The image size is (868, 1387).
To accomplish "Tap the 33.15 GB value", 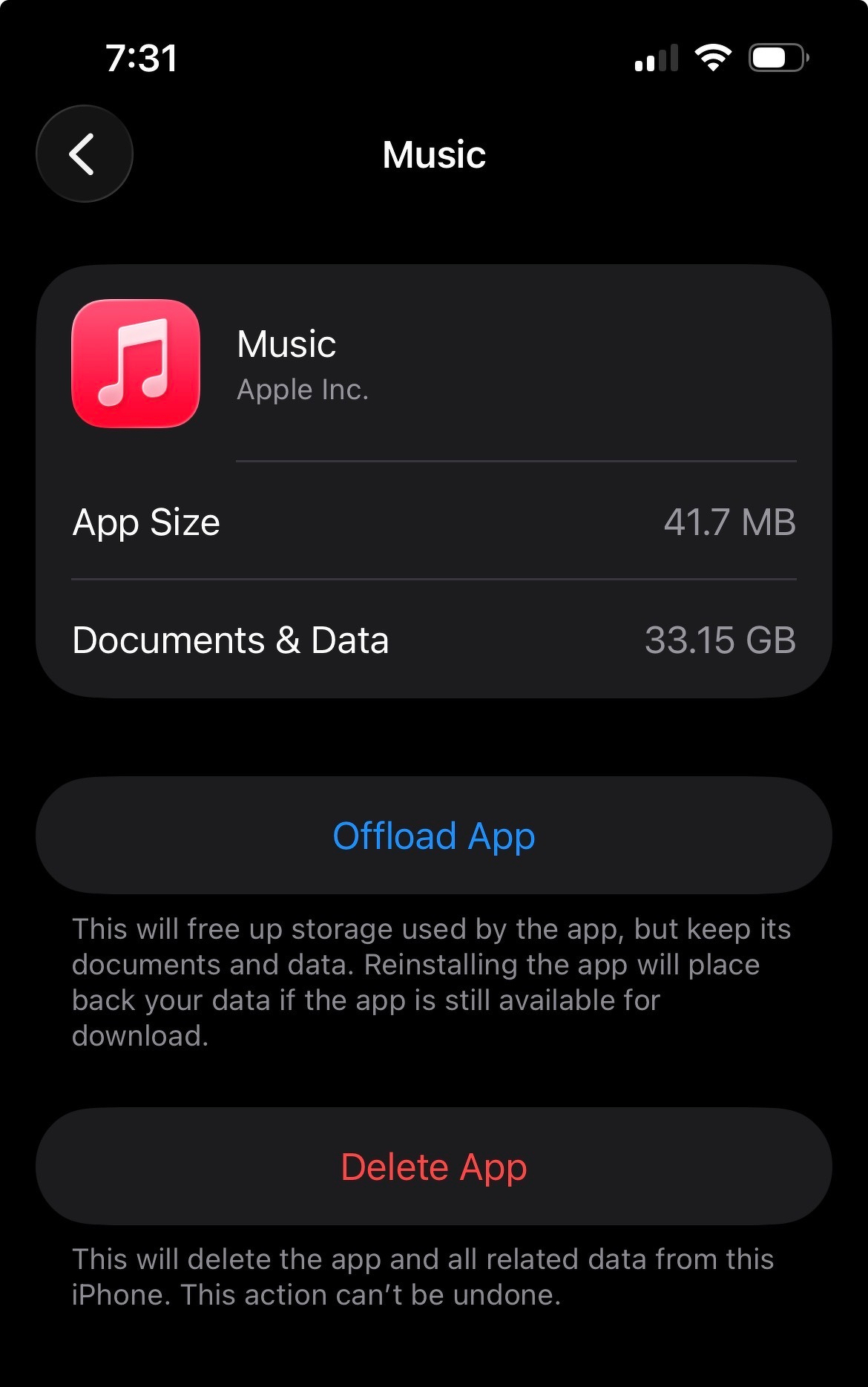I will tap(721, 641).
